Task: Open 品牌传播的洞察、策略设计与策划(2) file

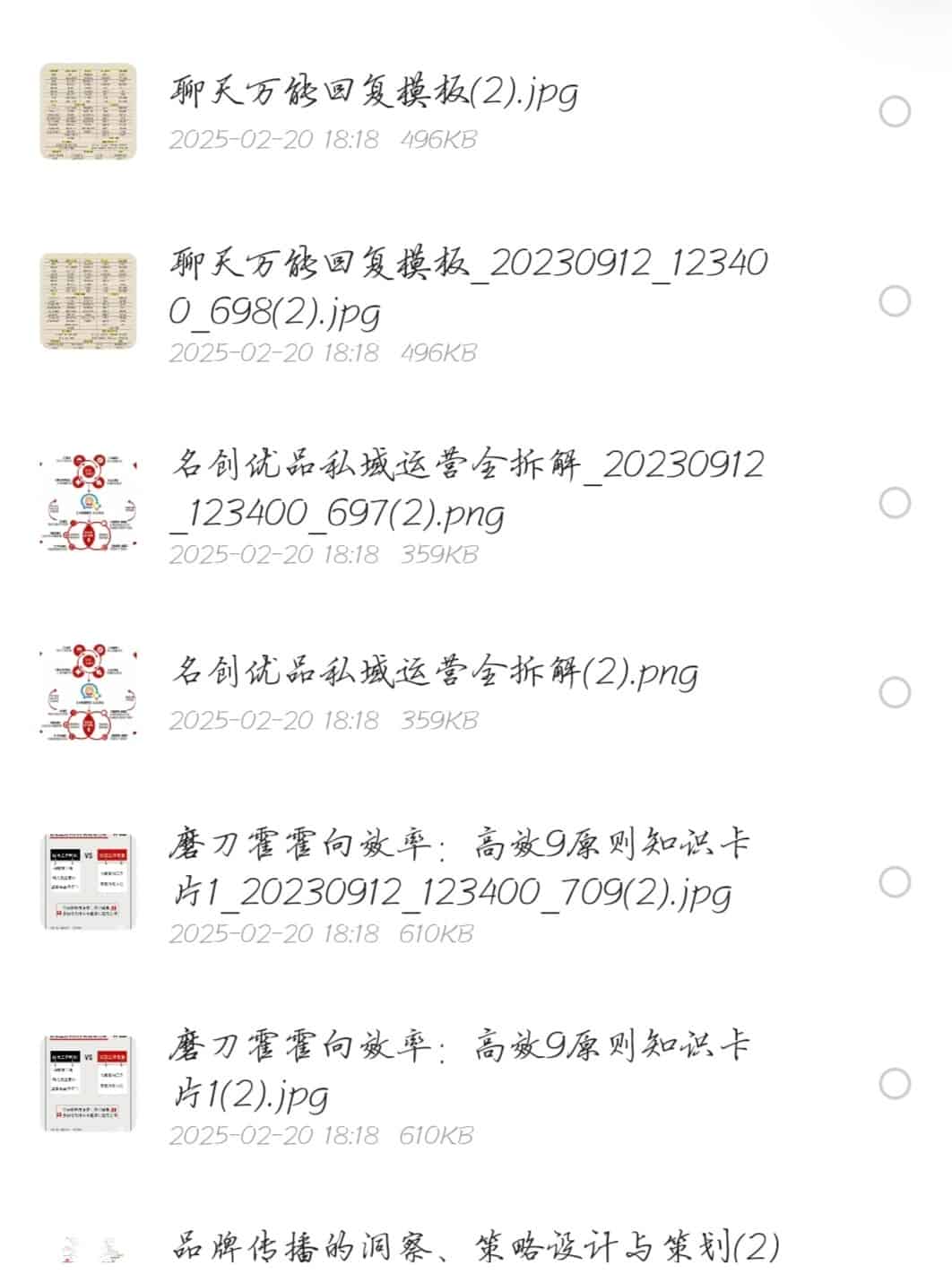Action: click(475, 1248)
